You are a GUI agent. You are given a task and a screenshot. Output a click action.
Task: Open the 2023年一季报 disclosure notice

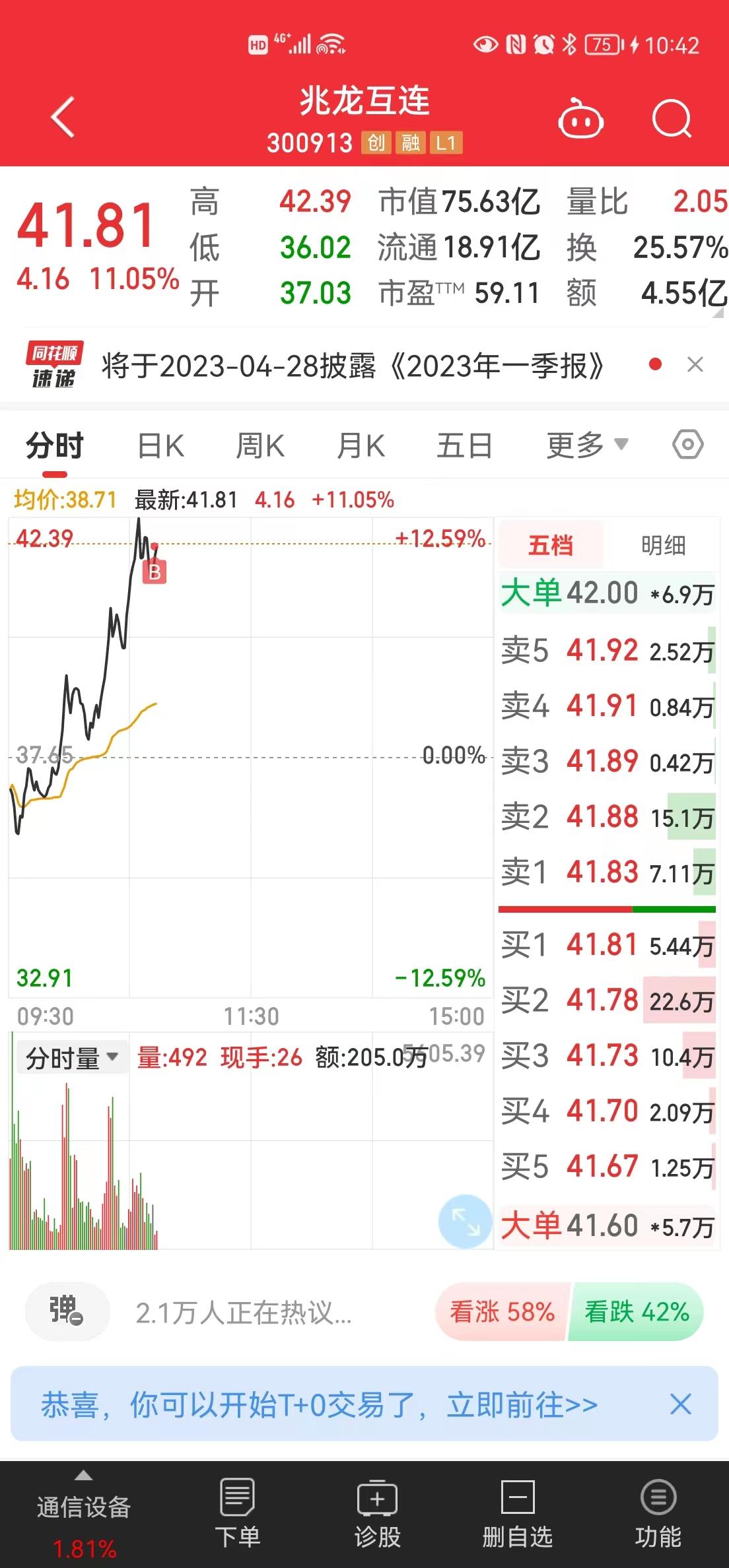tap(353, 366)
